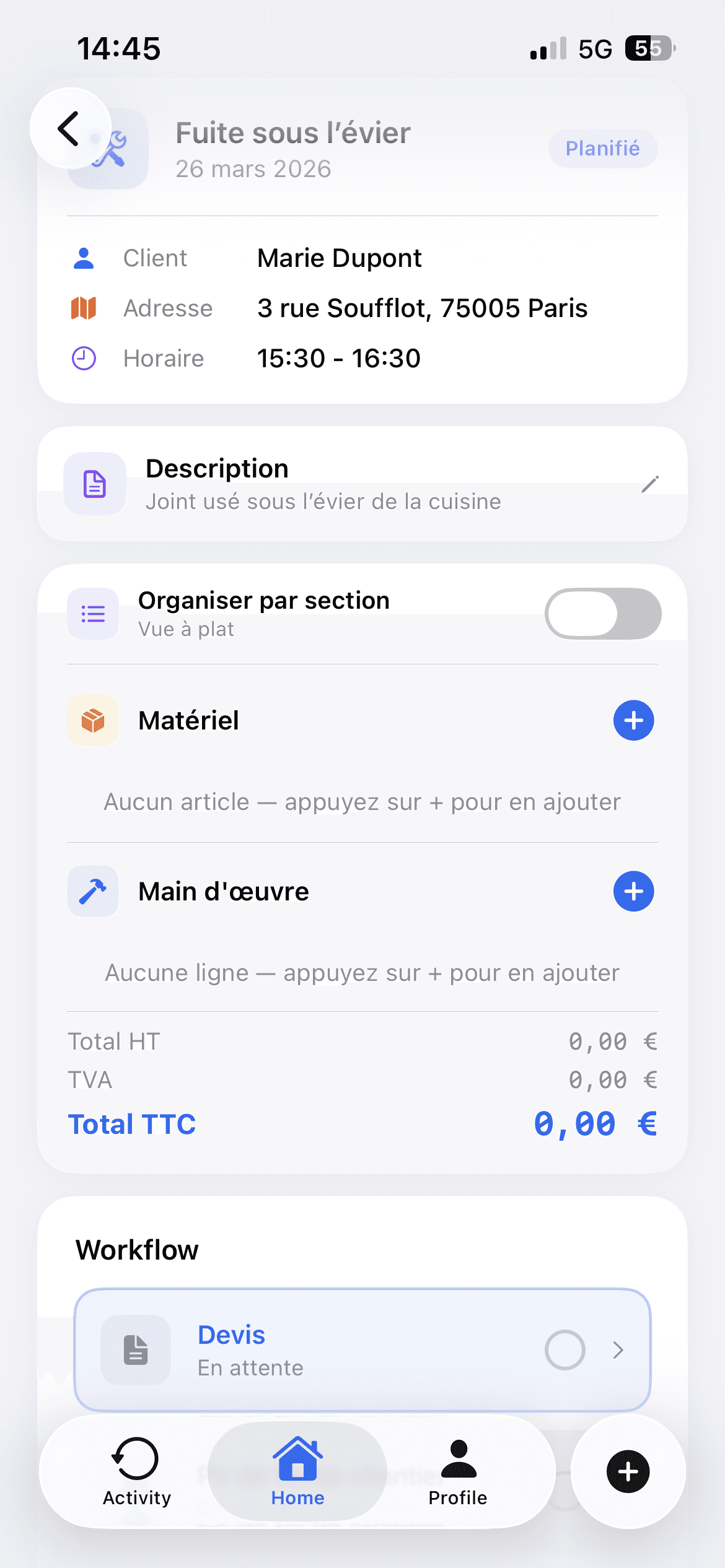
Task: Tap the address map icon
Action: point(84,308)
